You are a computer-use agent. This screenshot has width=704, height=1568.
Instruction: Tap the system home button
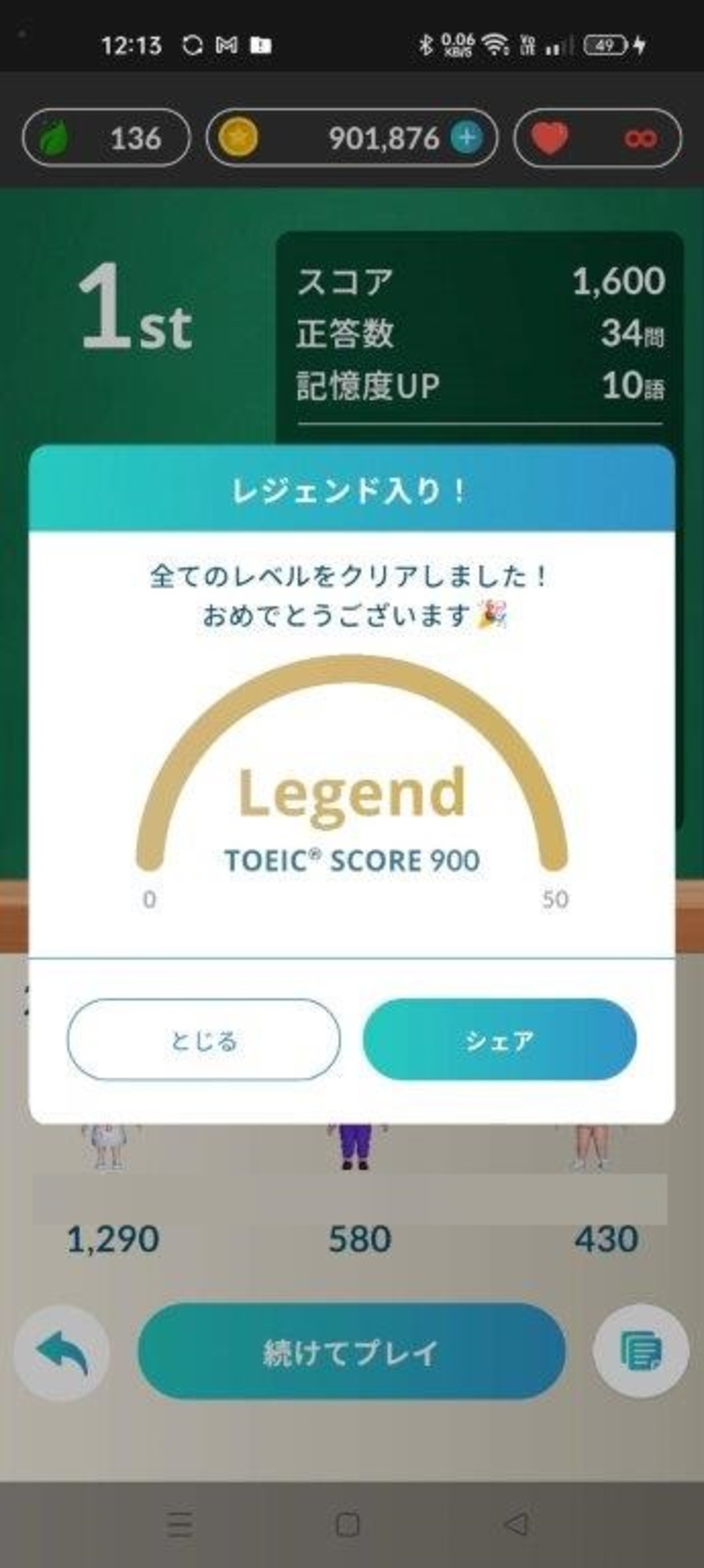tap(348, 1524)
